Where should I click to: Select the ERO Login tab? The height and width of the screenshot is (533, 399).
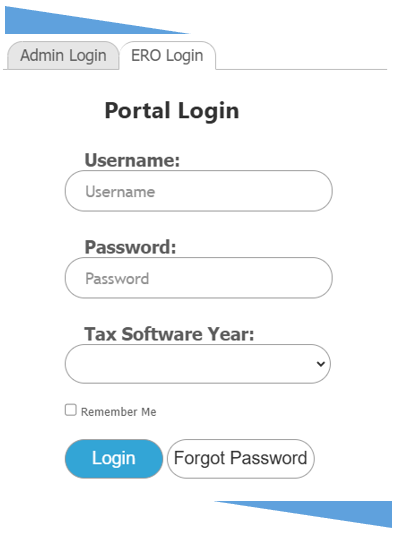coord(168,55)
